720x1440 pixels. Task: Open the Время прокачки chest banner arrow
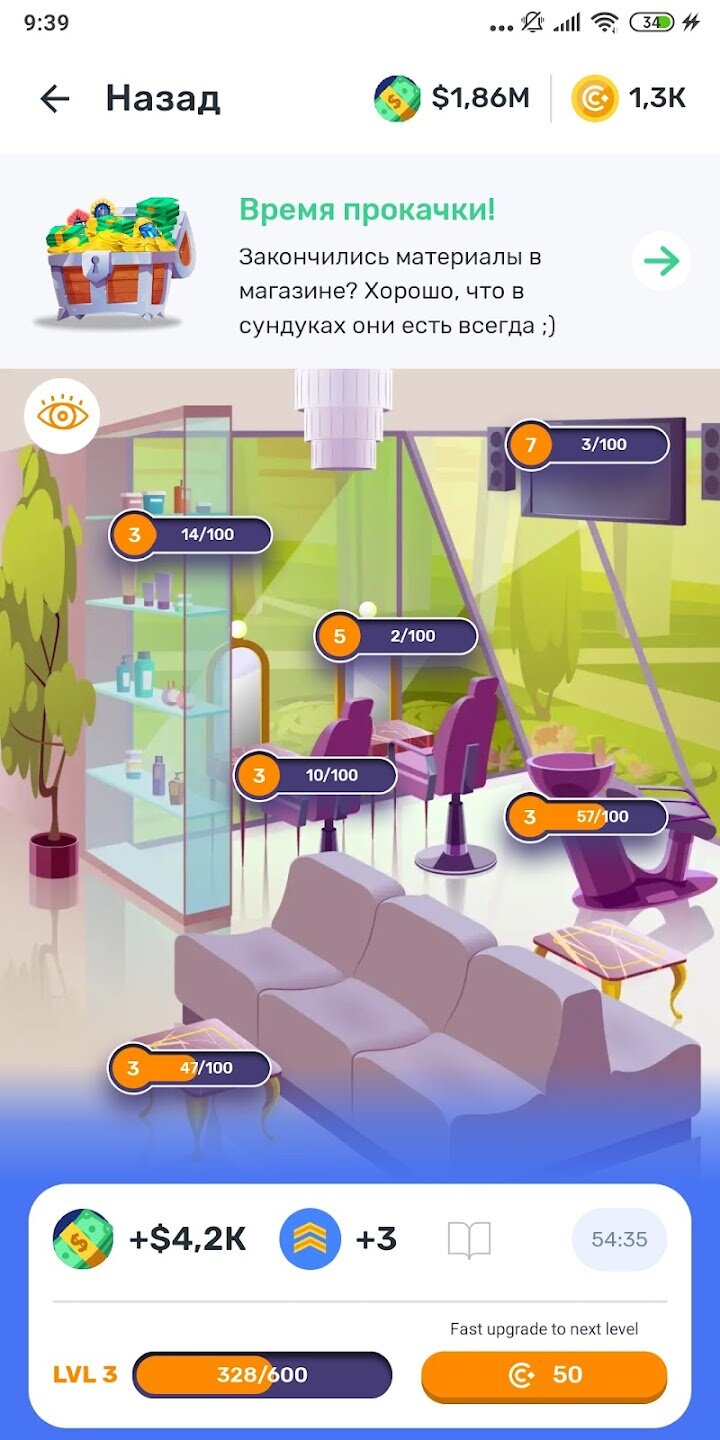(x=661, y=261)
